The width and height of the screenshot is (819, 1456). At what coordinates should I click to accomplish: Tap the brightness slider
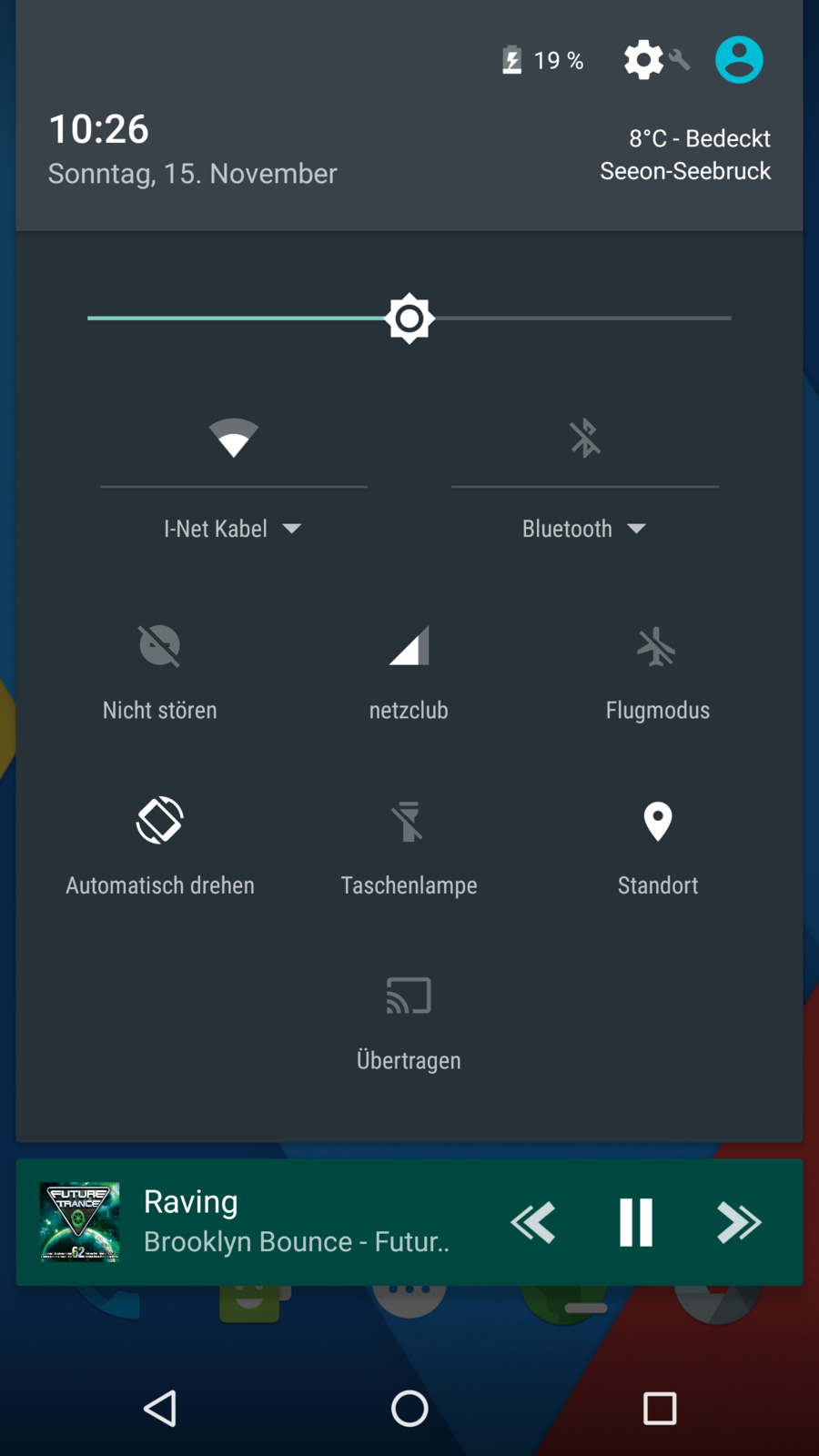tap(409, 318)
